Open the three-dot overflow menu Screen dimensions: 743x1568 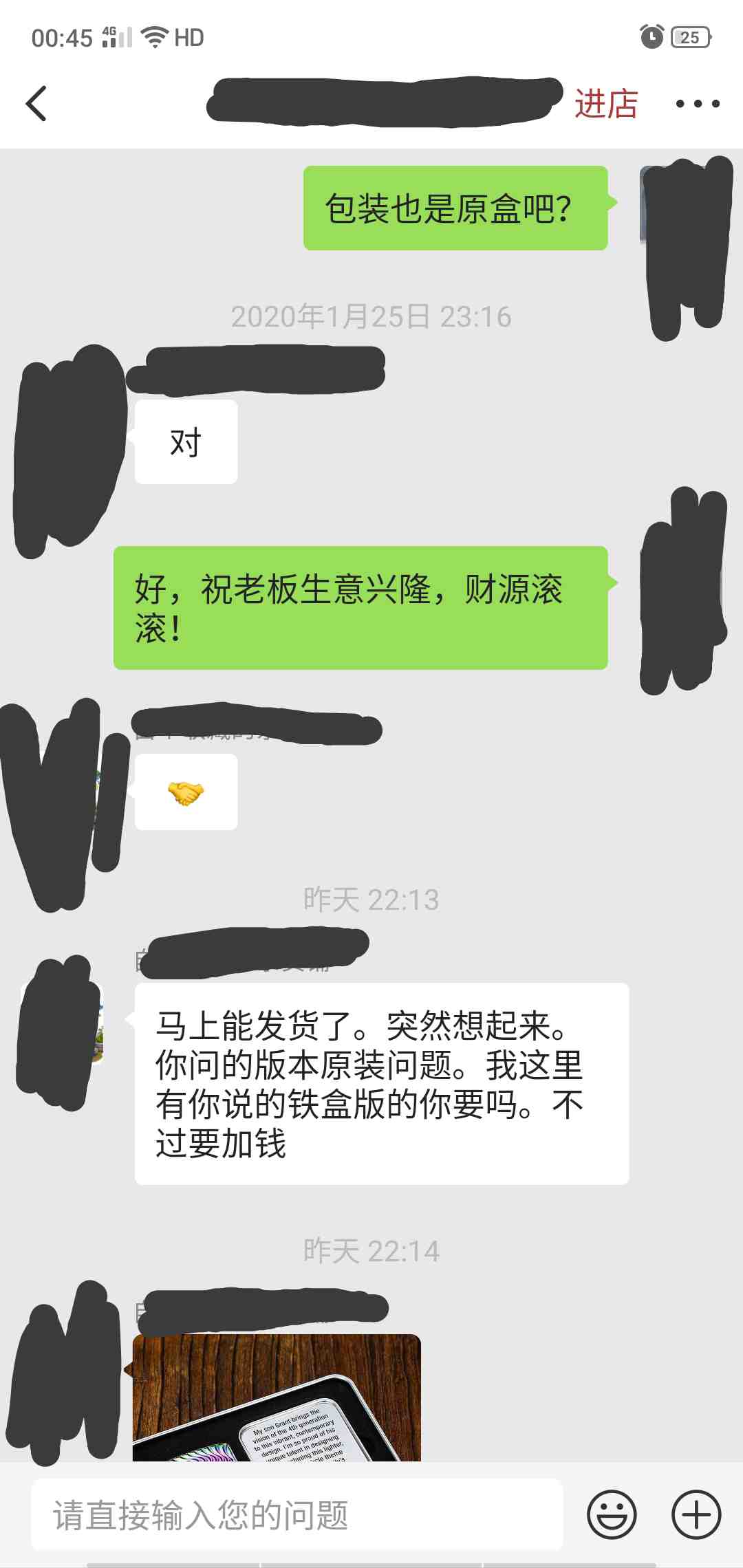click(x=697, y=104)
